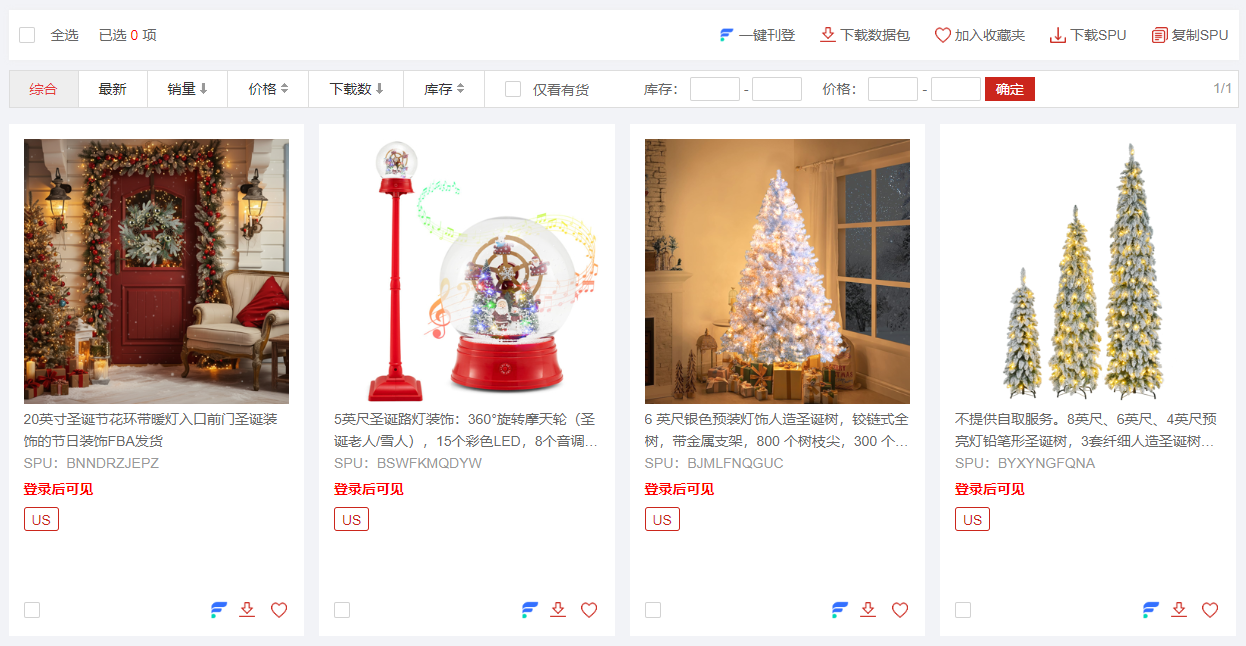Favorite the 6英尺银色圣诞树 product with the heart
This screenshot has height=646, width=1246.
[900, 610]
